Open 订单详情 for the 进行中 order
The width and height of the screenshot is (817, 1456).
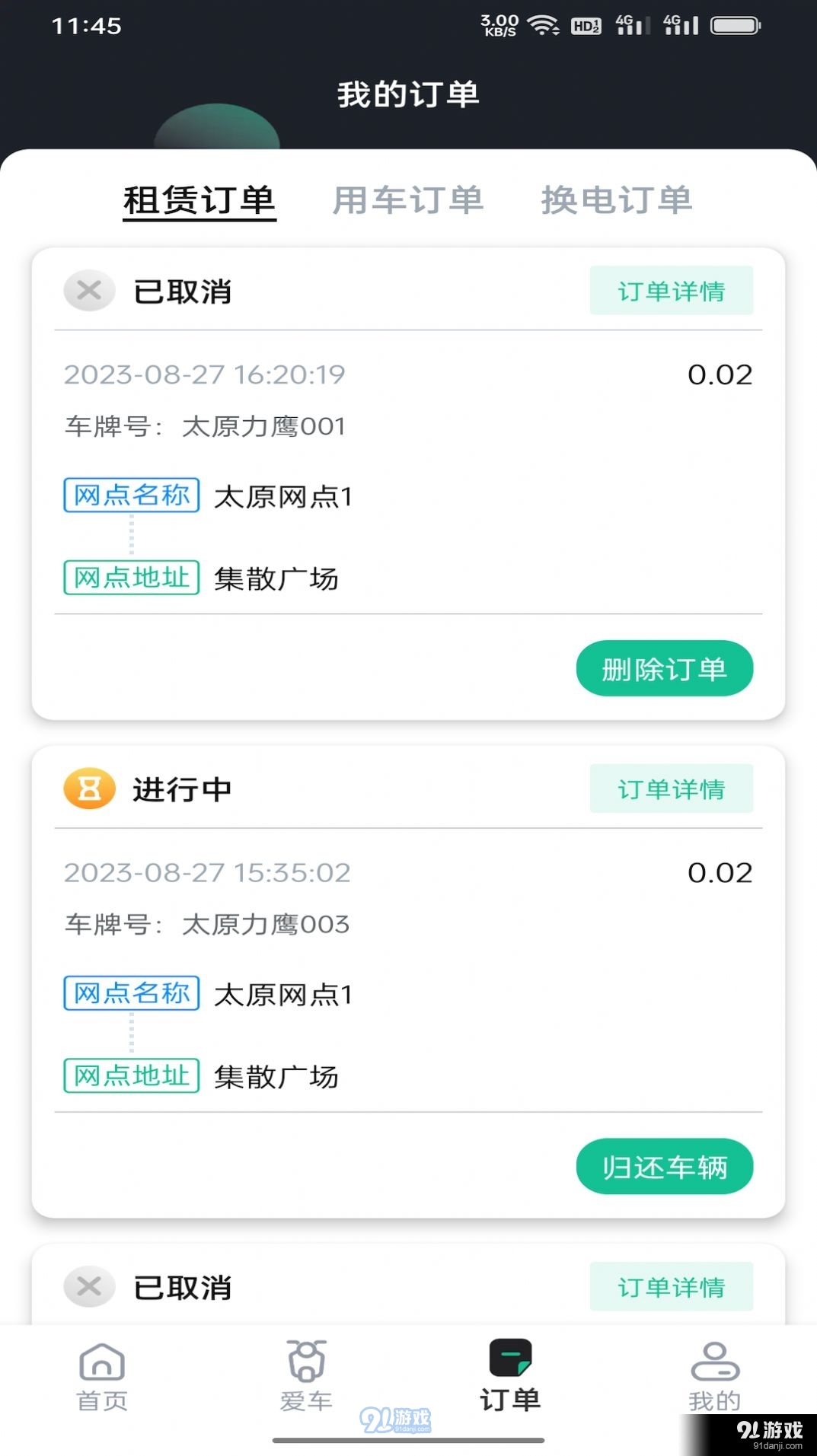671,789
